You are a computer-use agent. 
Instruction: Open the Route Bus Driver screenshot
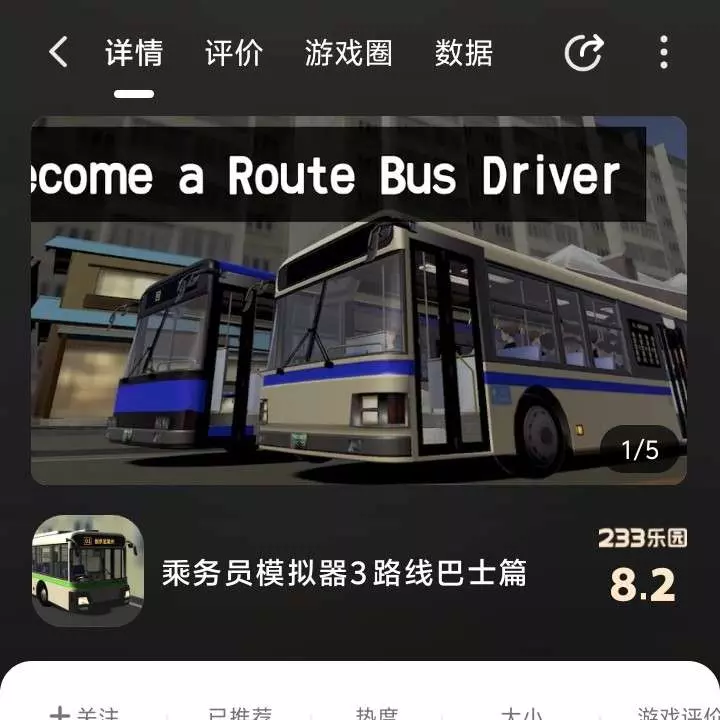[358, 300]
